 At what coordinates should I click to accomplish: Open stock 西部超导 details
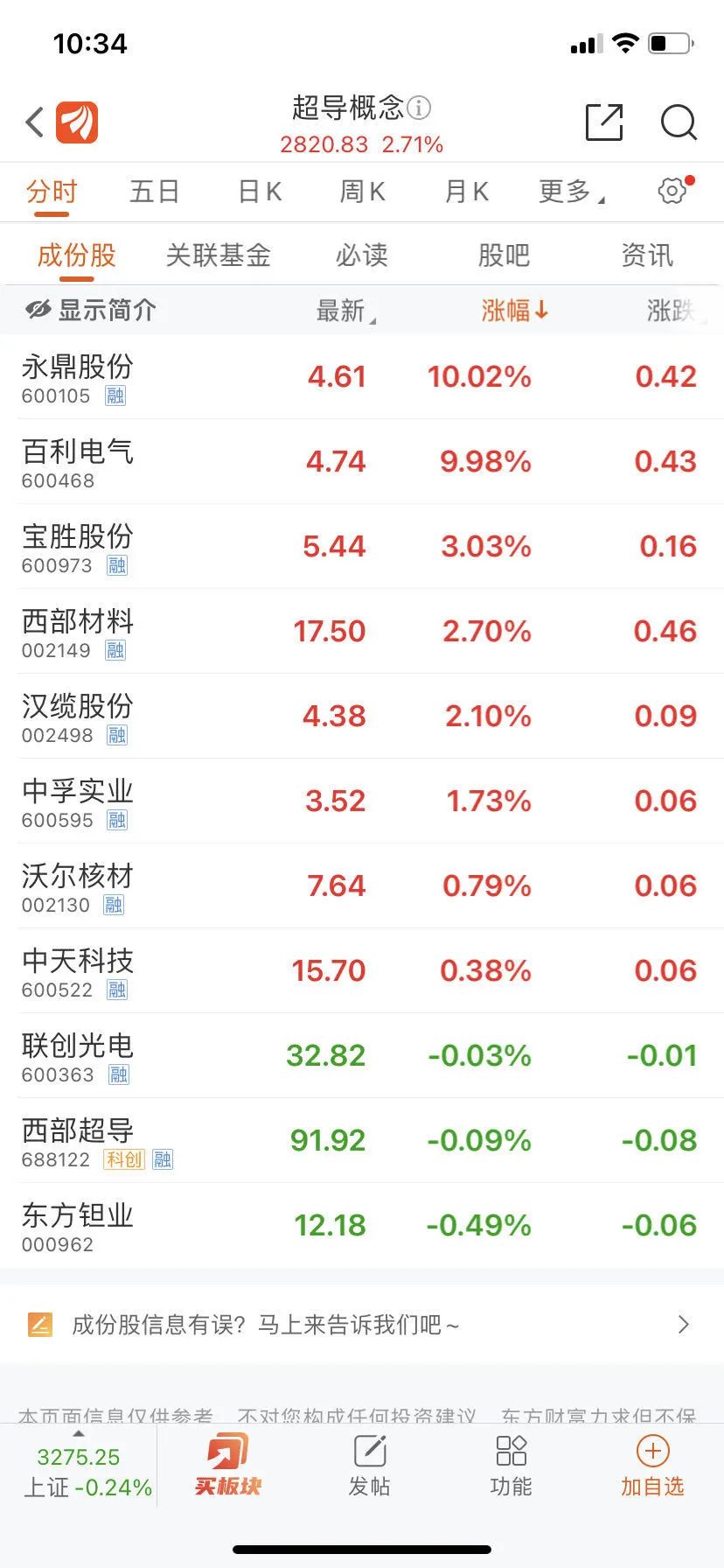click(x=78, y=1140)
